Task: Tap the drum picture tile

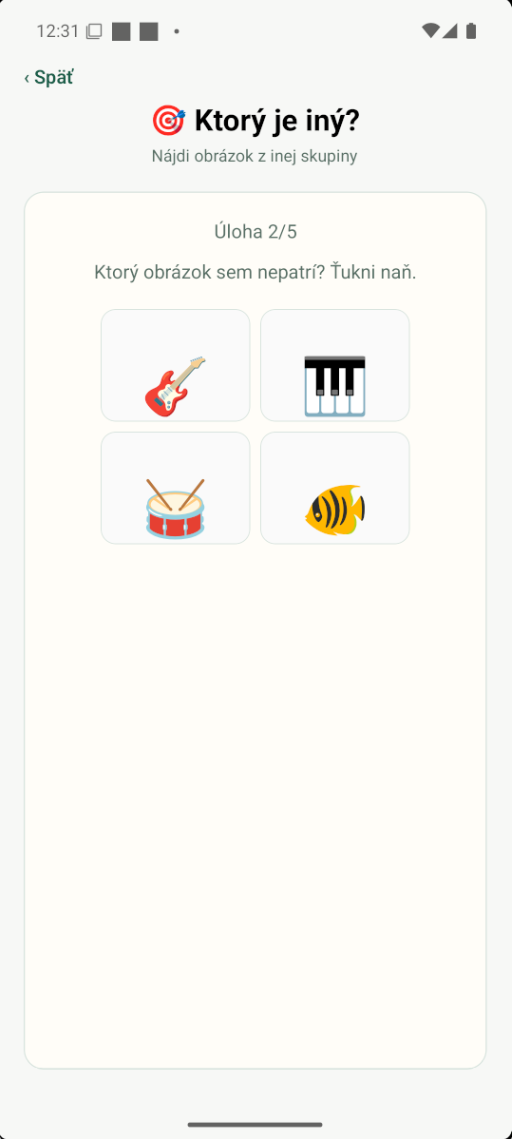Action: (x=175, y=488)
